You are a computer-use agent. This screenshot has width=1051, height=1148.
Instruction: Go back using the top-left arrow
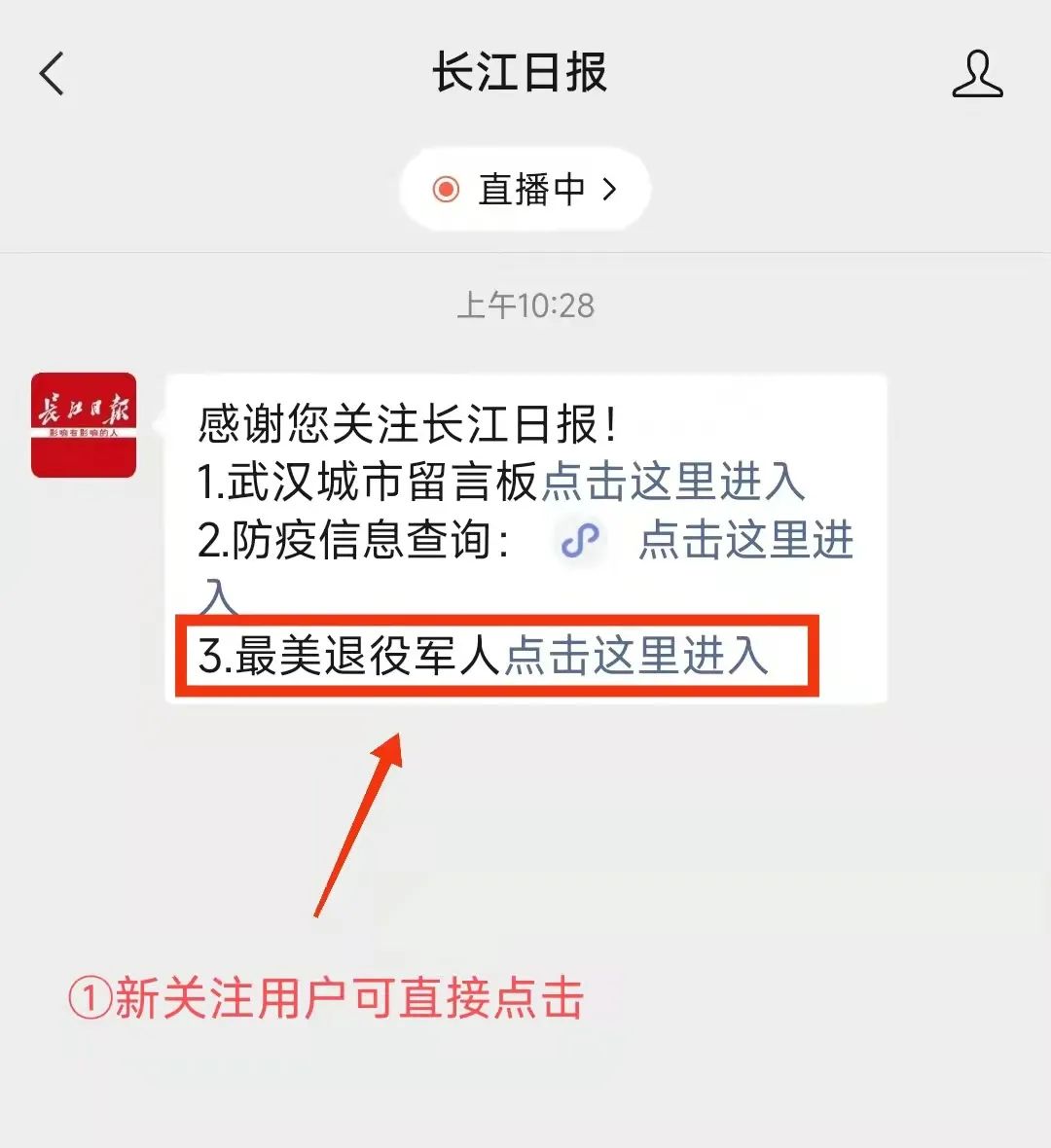[x=53, y=73]
